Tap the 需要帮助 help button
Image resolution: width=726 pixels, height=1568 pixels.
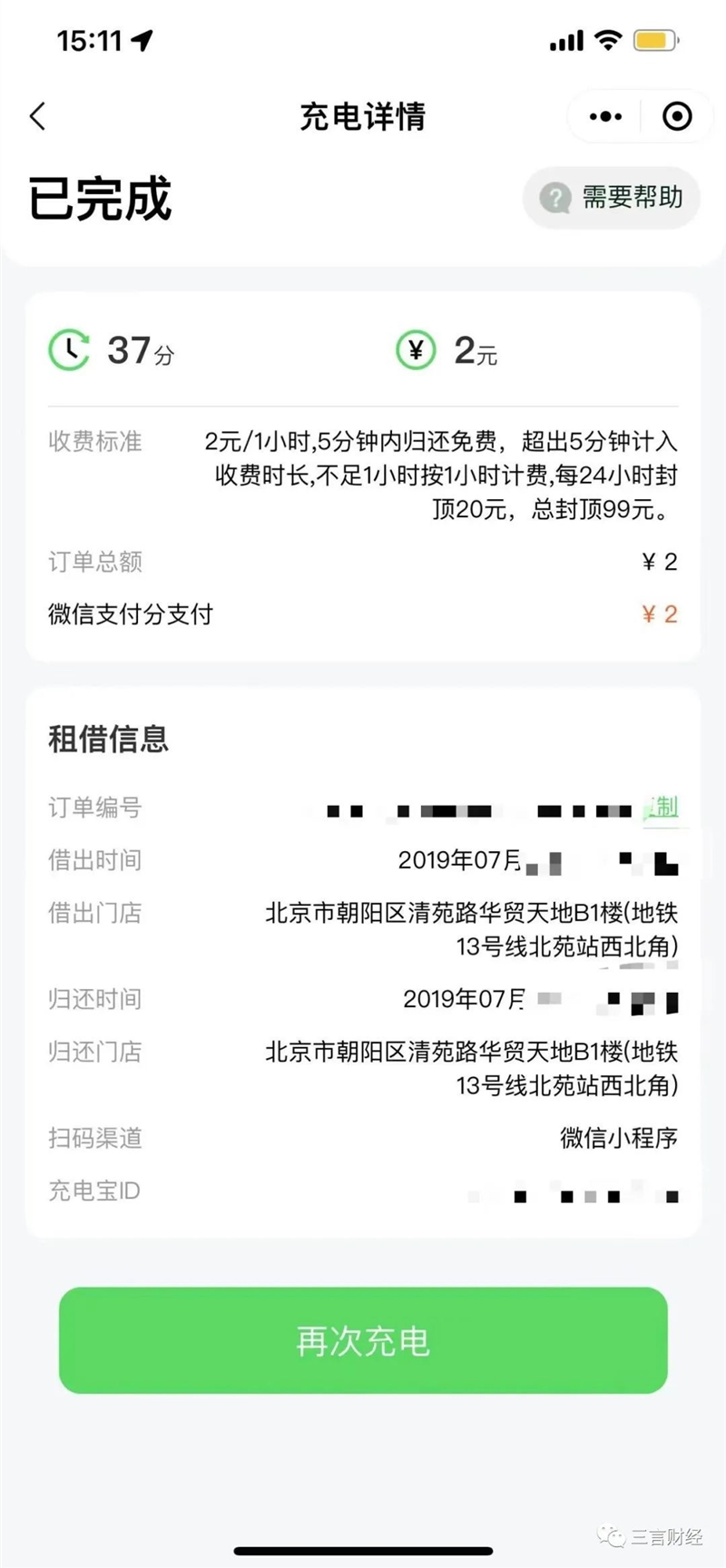(612, 197)
